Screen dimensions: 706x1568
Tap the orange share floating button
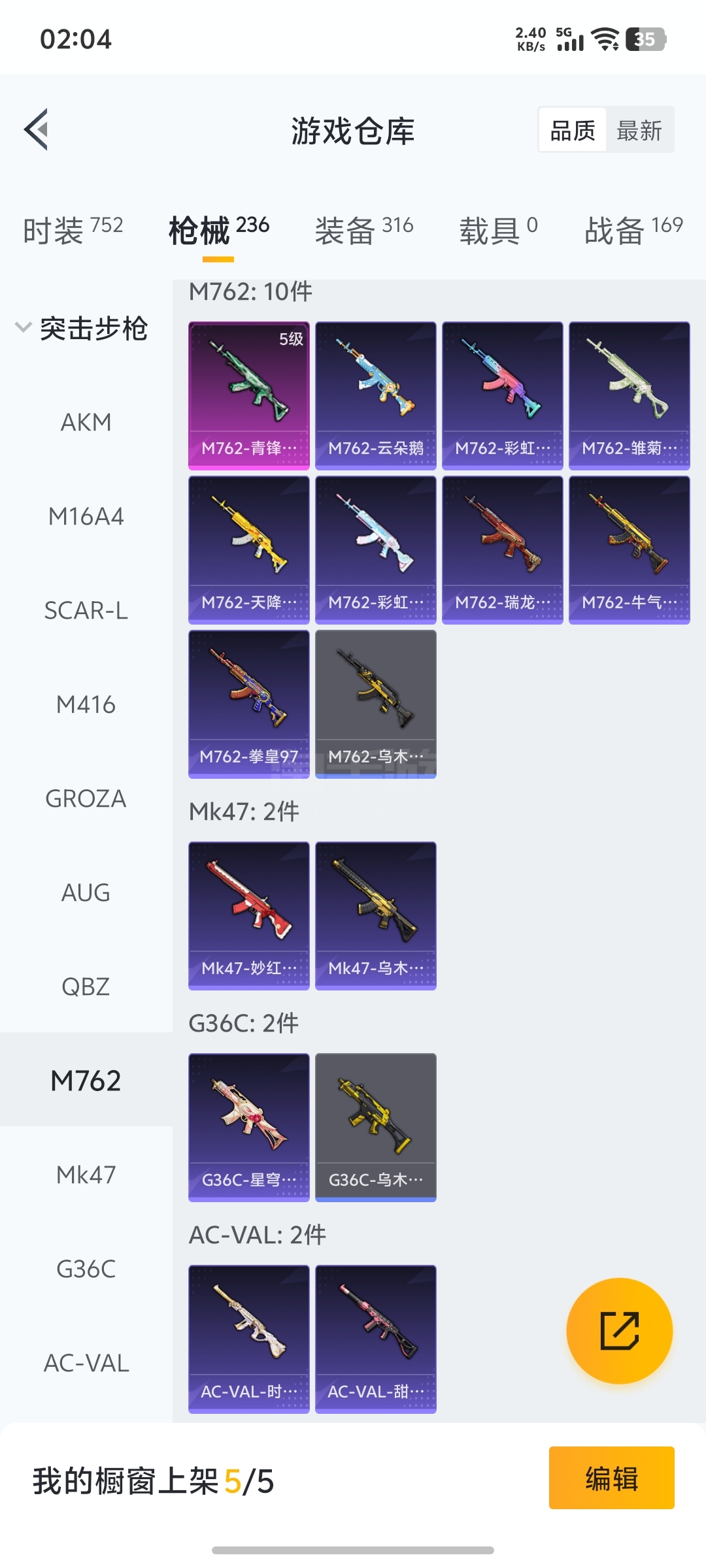coord(619,1331)
